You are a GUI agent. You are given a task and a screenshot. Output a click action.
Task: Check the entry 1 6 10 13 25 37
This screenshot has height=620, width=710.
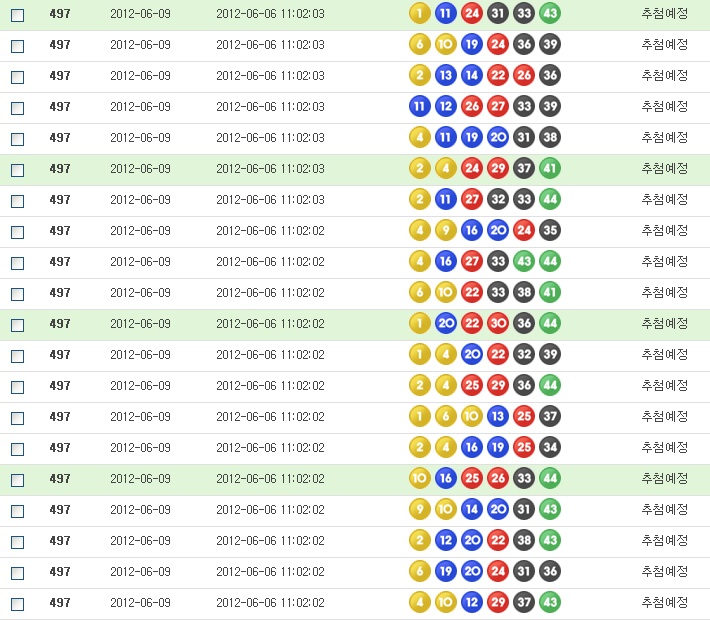(17, 418)
